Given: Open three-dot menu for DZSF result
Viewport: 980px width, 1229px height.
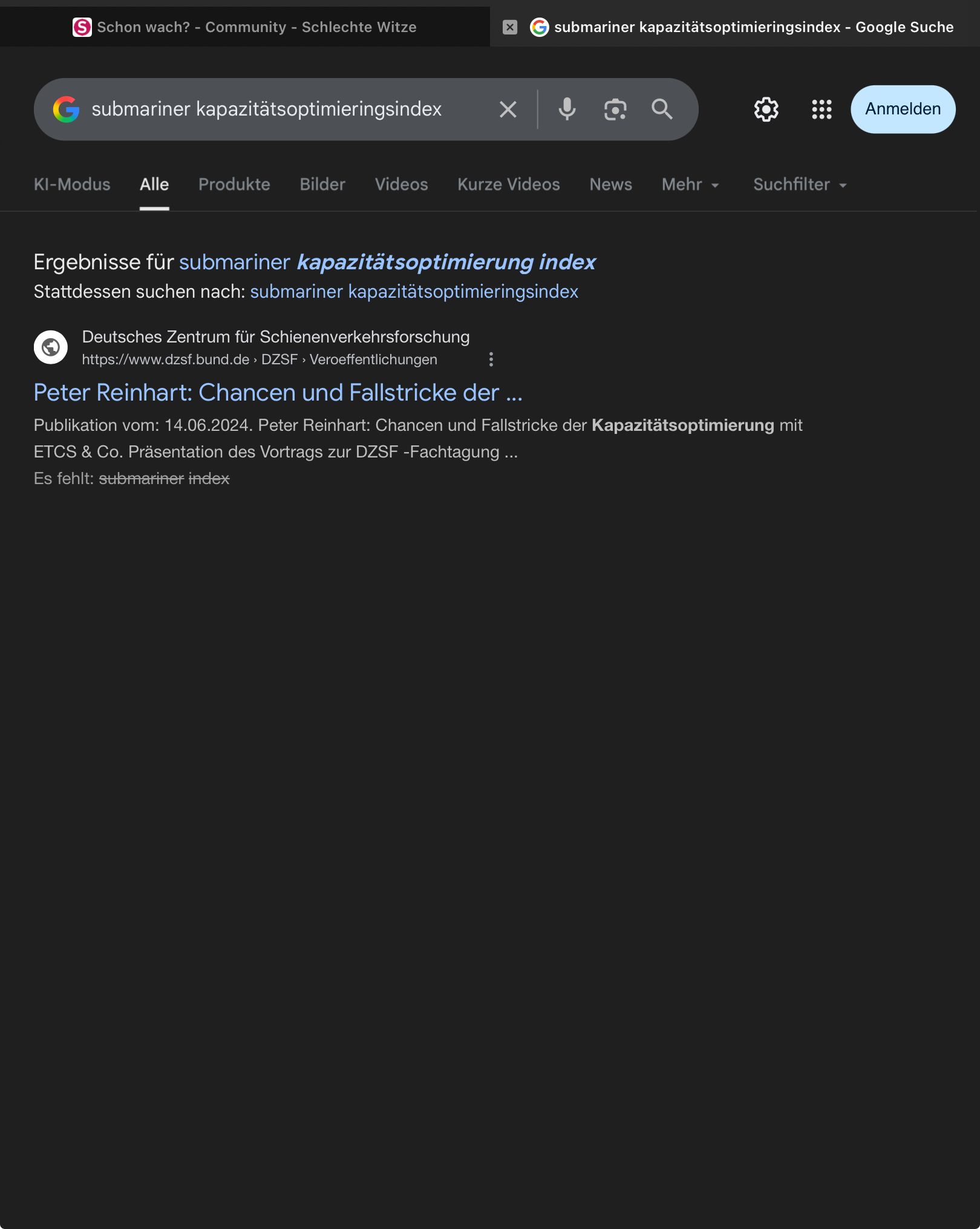Looking at the screenshot, I should click(x=491, y=359).
